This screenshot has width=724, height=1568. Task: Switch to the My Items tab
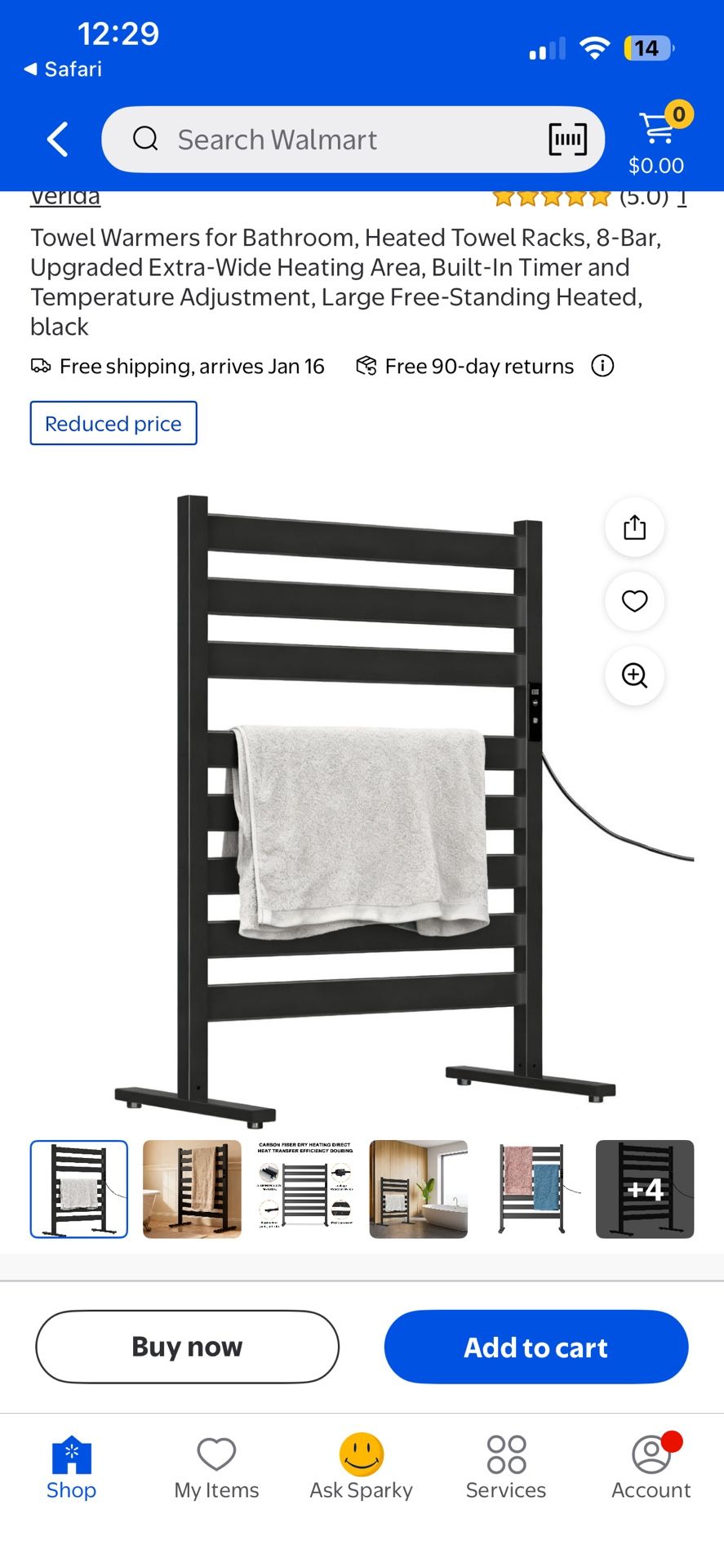pyautogui.click(x=216, y=1468)
